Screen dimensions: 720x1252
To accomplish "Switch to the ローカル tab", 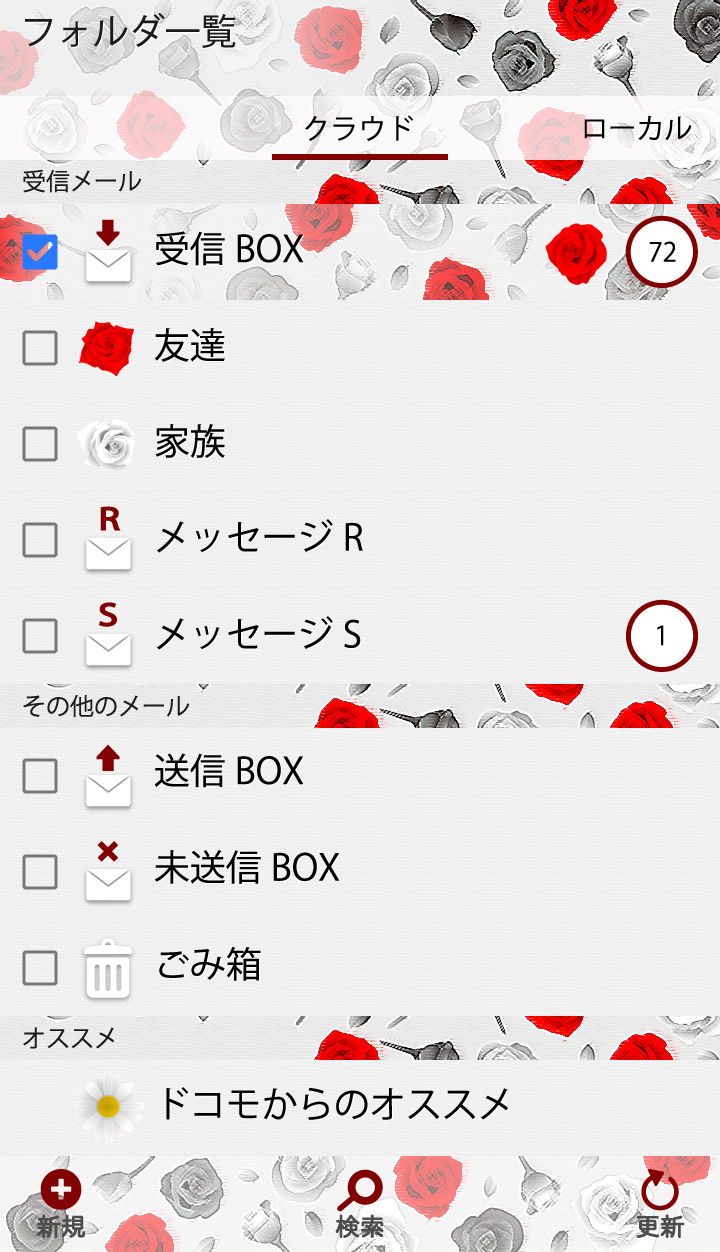I will tap(636, 129).
